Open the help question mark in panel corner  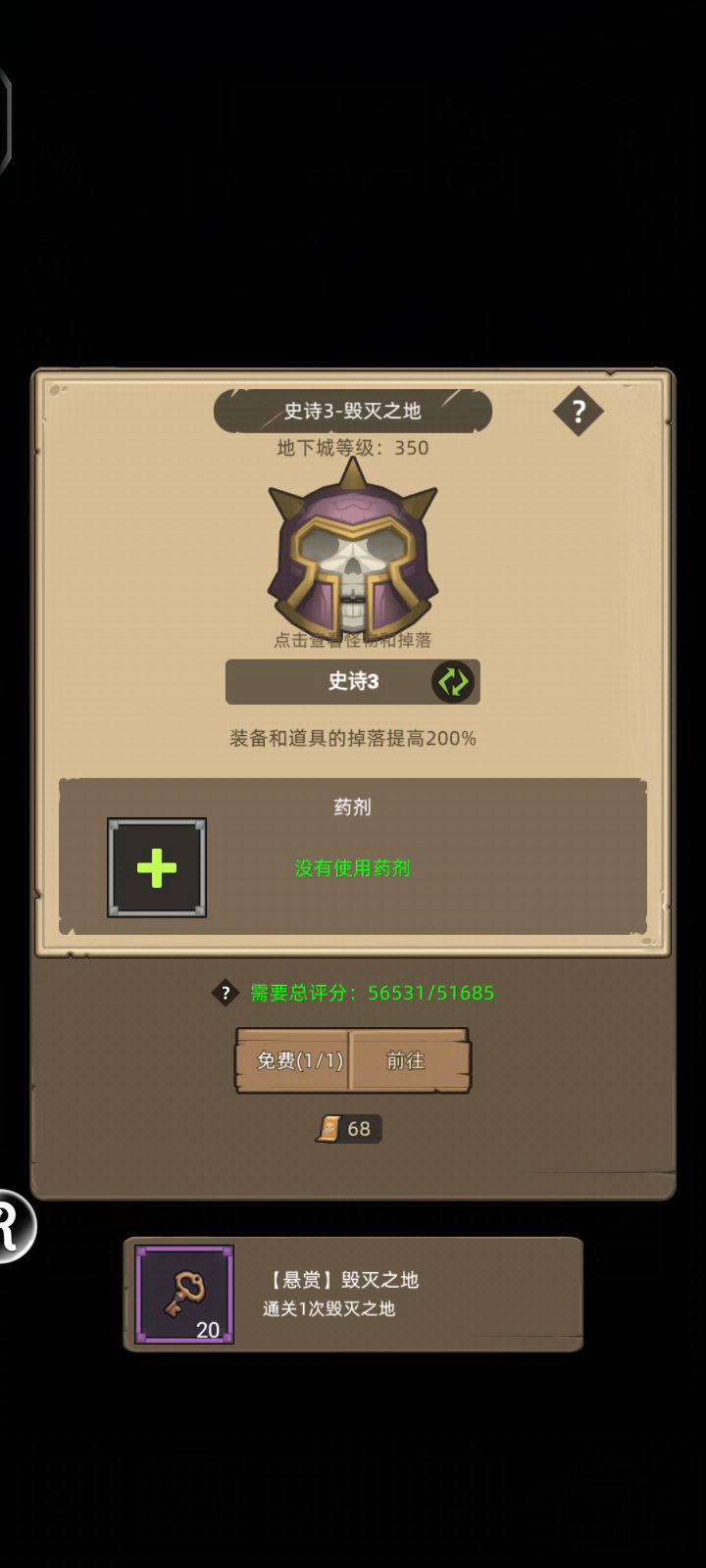[x=578, y=412]
